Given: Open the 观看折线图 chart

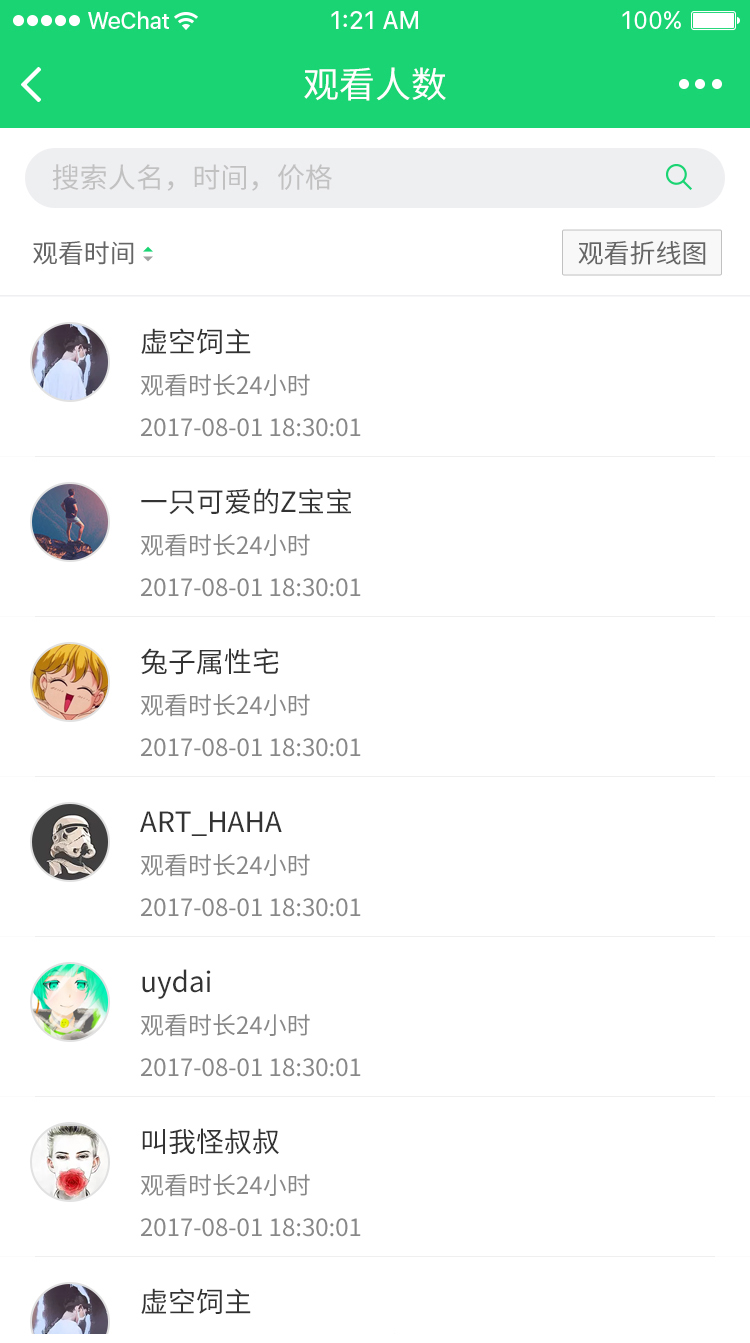Looking at the screenshot, I should [x=641, y=253].
